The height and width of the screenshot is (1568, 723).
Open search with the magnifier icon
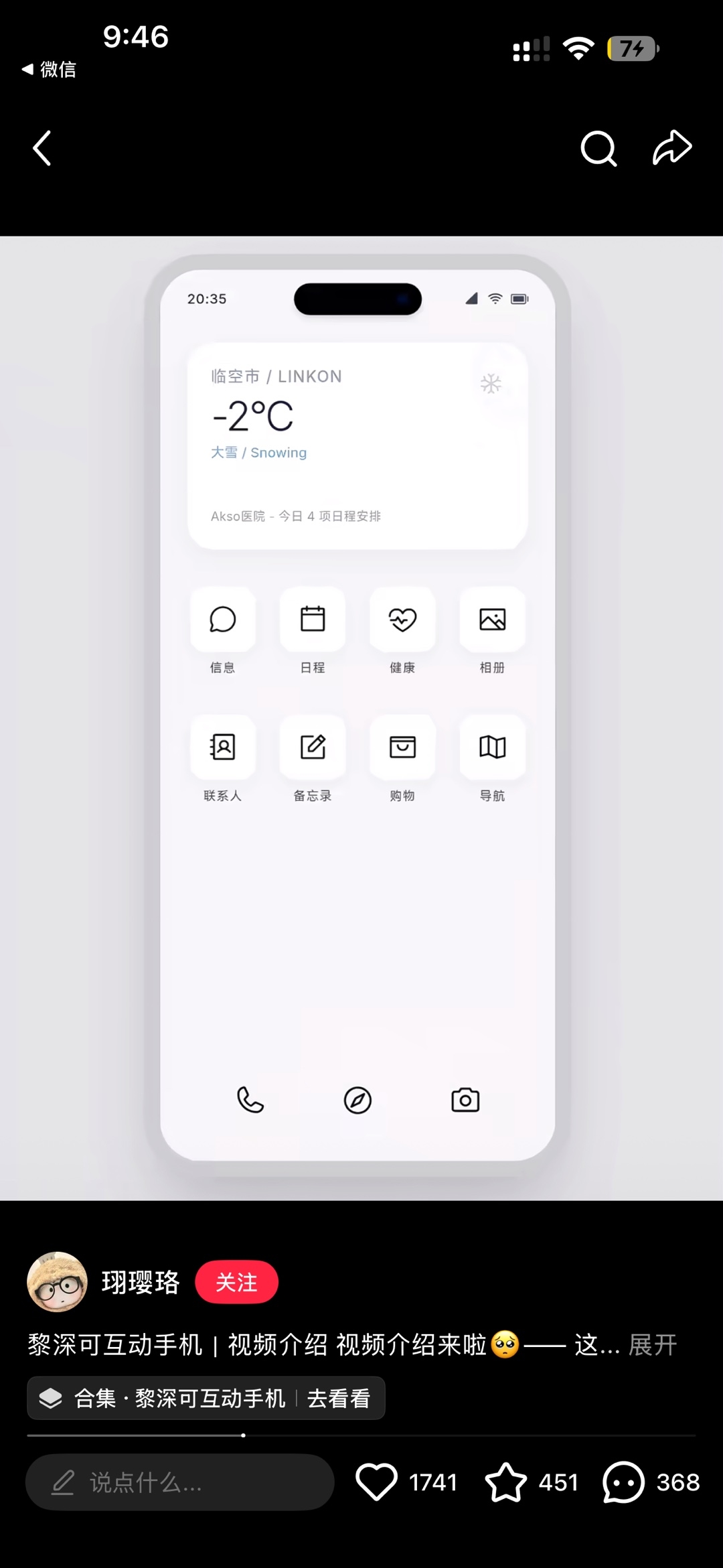(x=598, y=148)
